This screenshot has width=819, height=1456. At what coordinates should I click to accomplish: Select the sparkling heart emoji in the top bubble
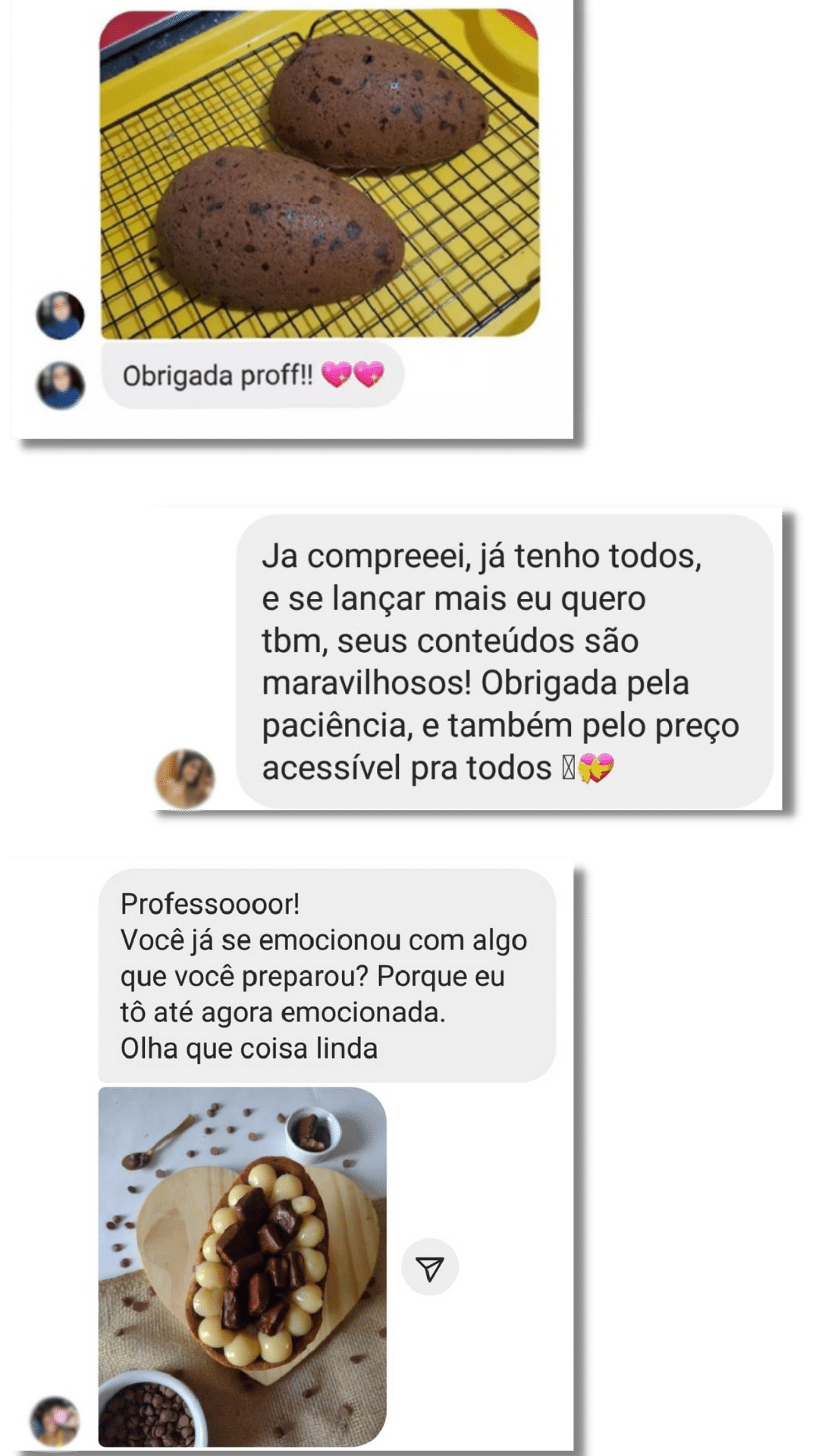(x=371, y=374)
